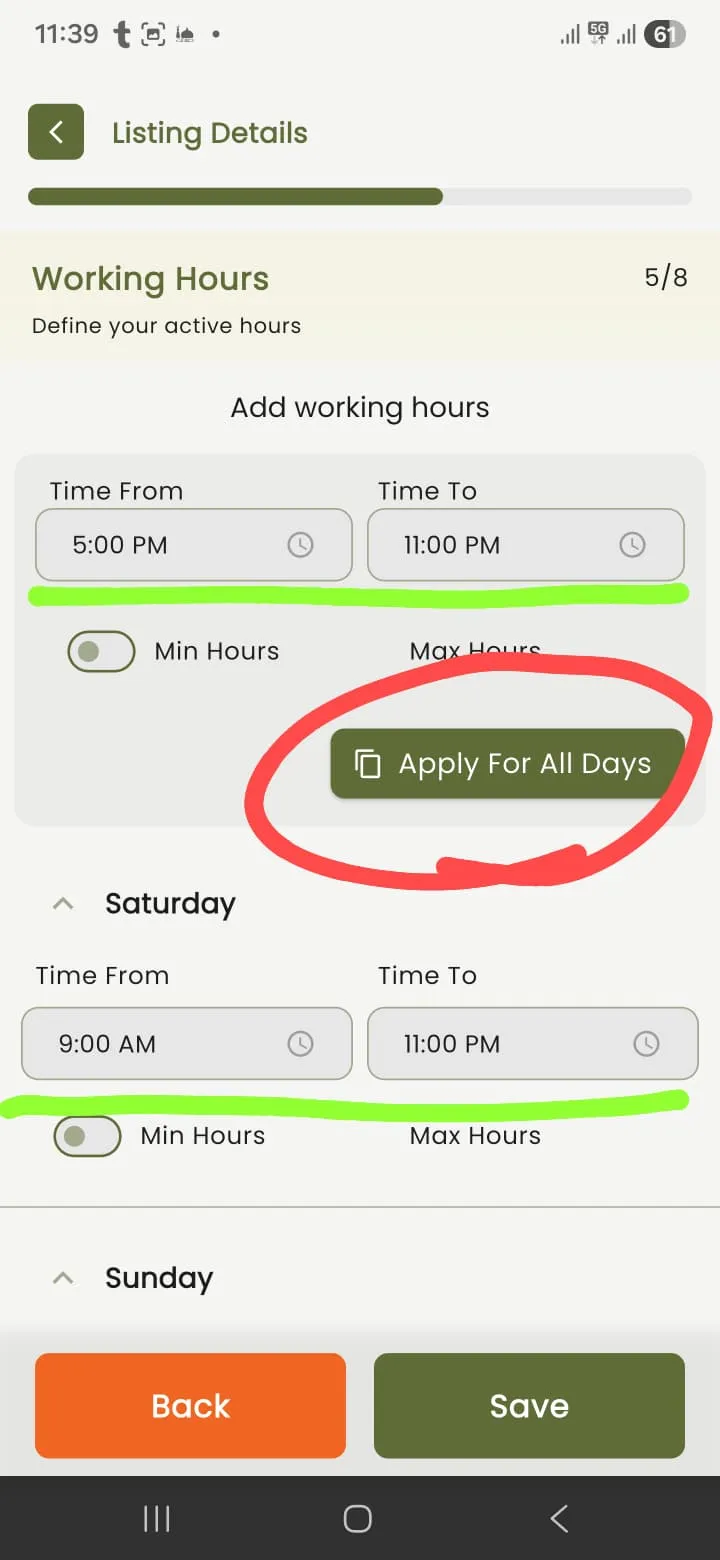Go to the system home screen
The image size is (720, 1560).
[358, 1519]
